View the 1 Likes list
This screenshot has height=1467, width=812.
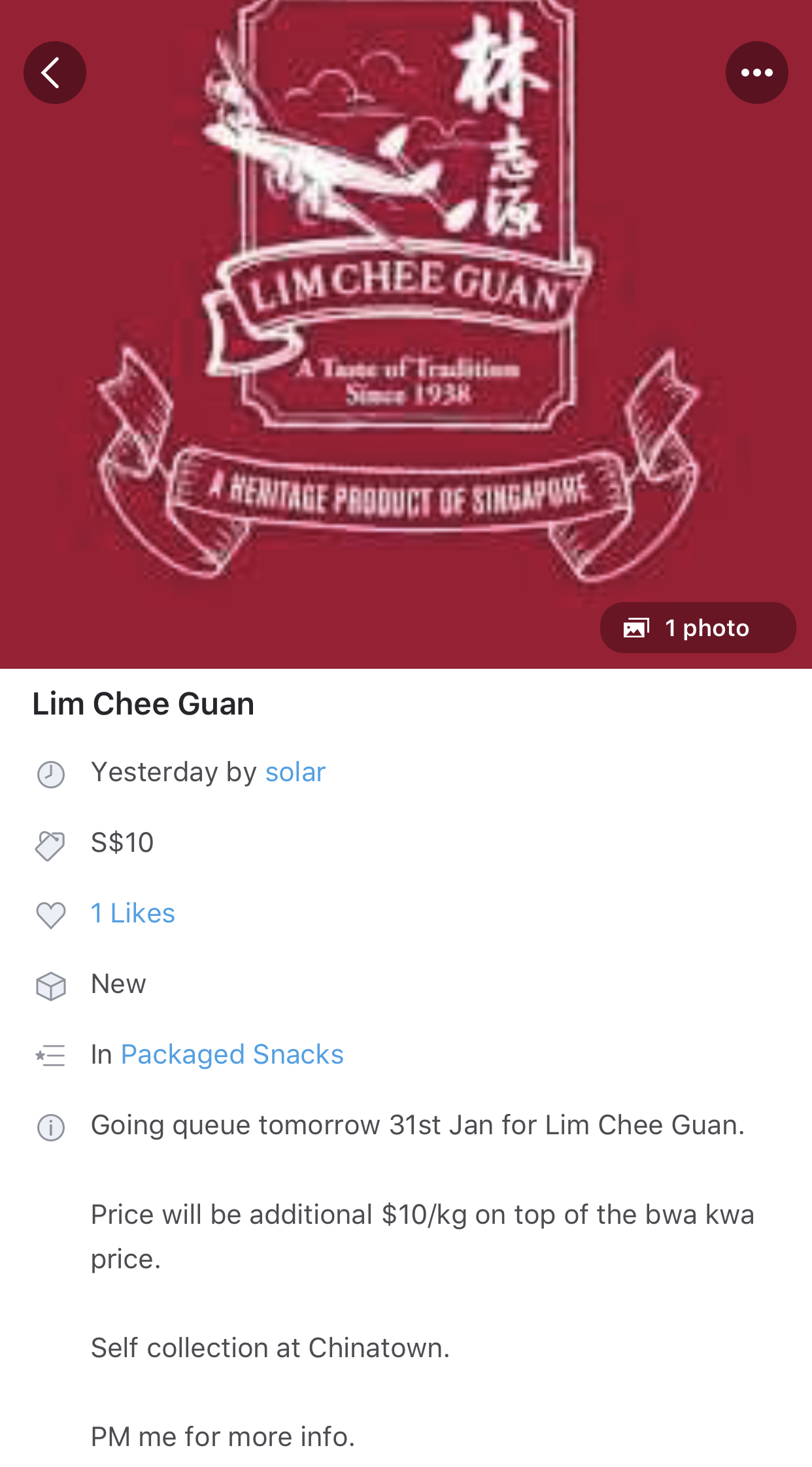(x=133, y=913)
